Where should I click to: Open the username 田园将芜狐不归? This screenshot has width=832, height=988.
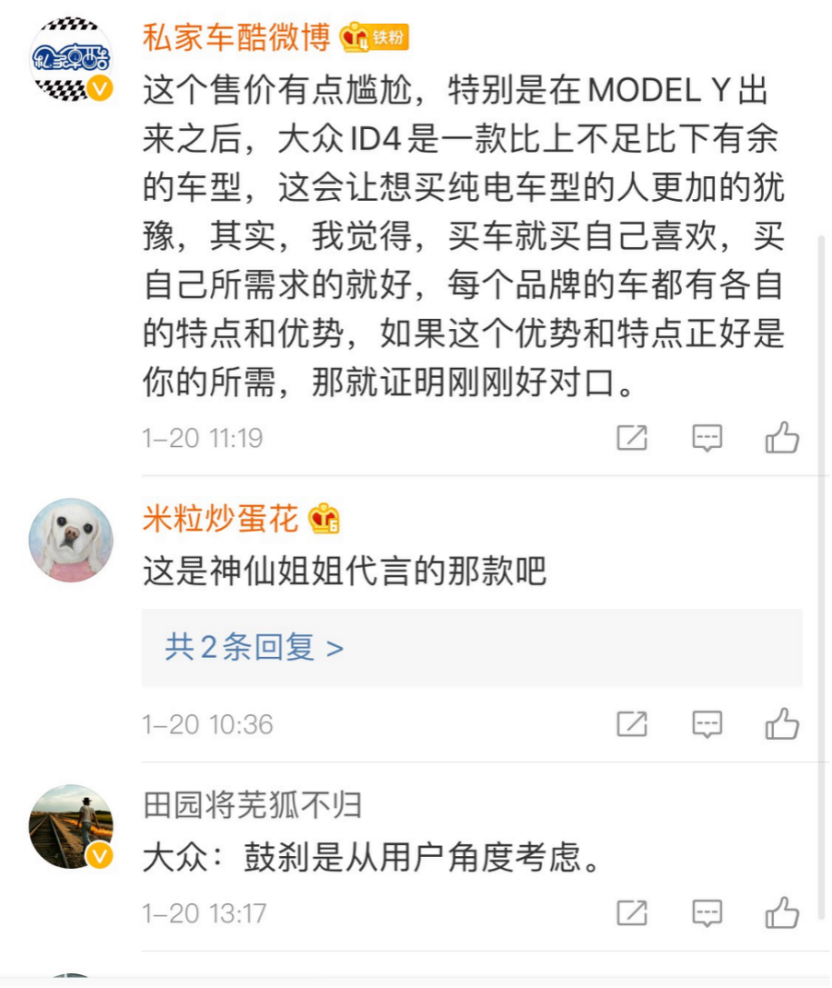coord(252,804)
